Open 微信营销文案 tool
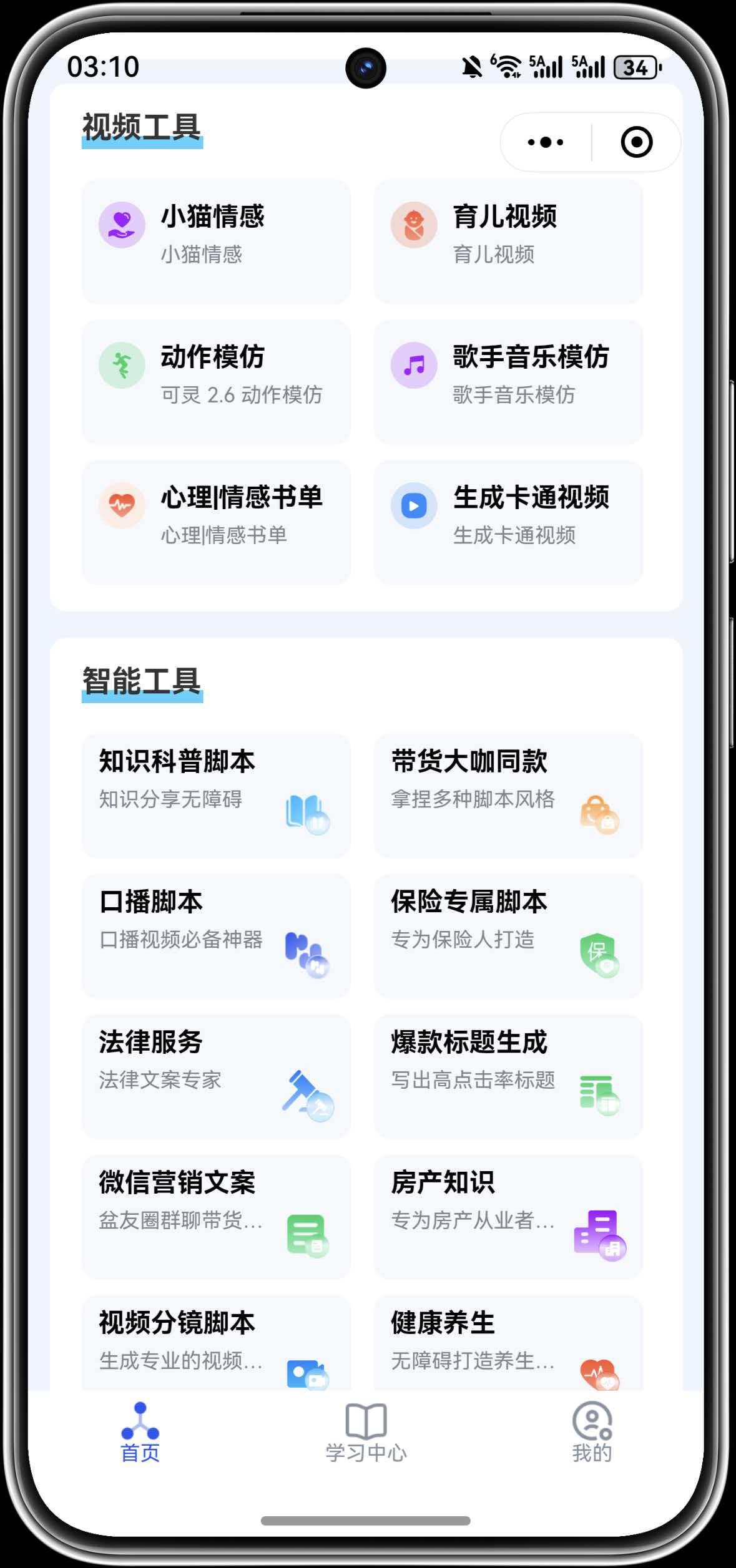The width and height of the screenshot is (736, 1568). 216,1216
